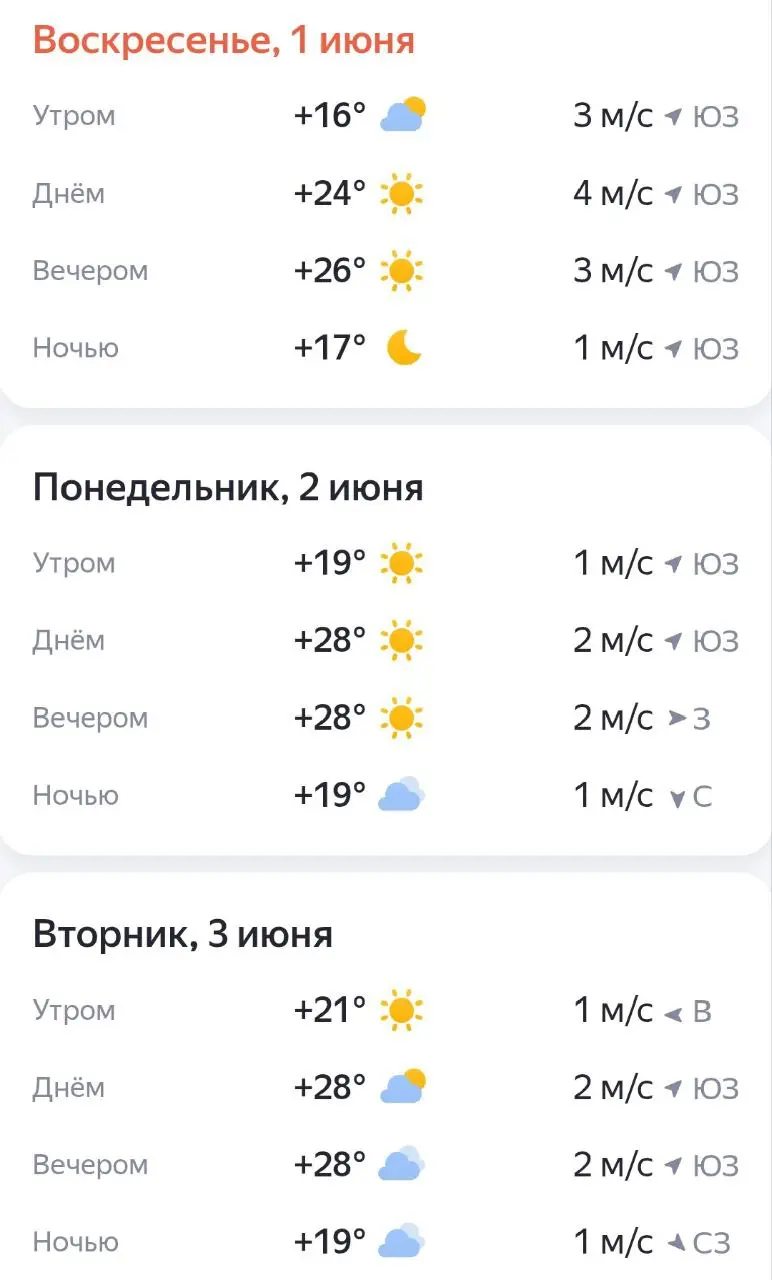The image size is (772, 1280).
Task: Select the sun icon for Tuesday morning +21°
Action: [x=404, y=1009]
